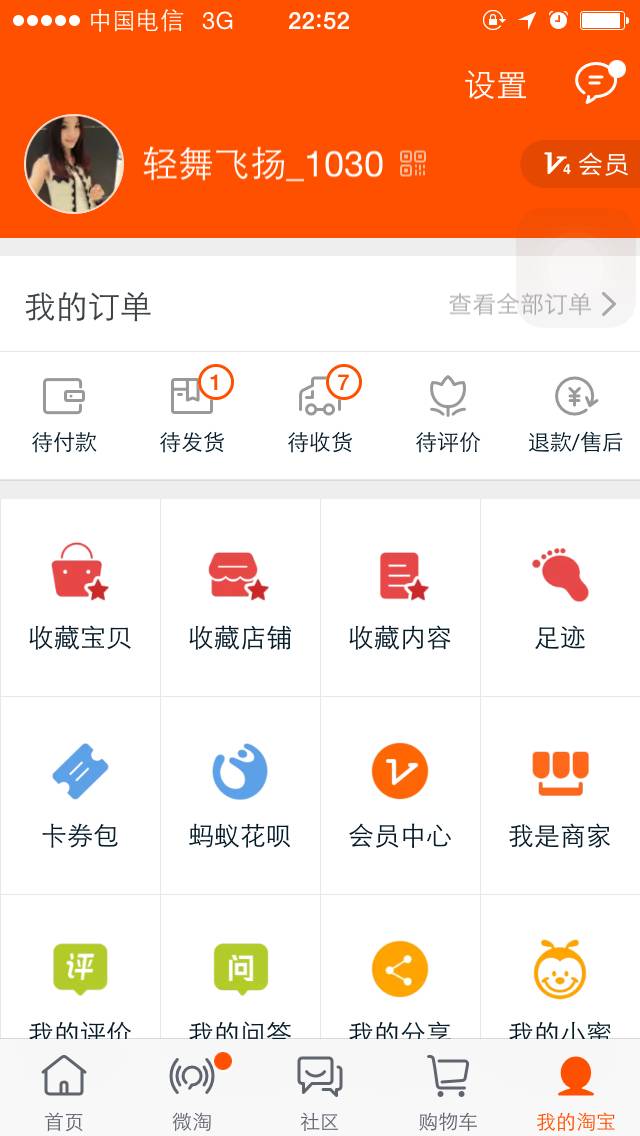
Task: Open 待付款 pending payment orders
Action: coord(64,415)
